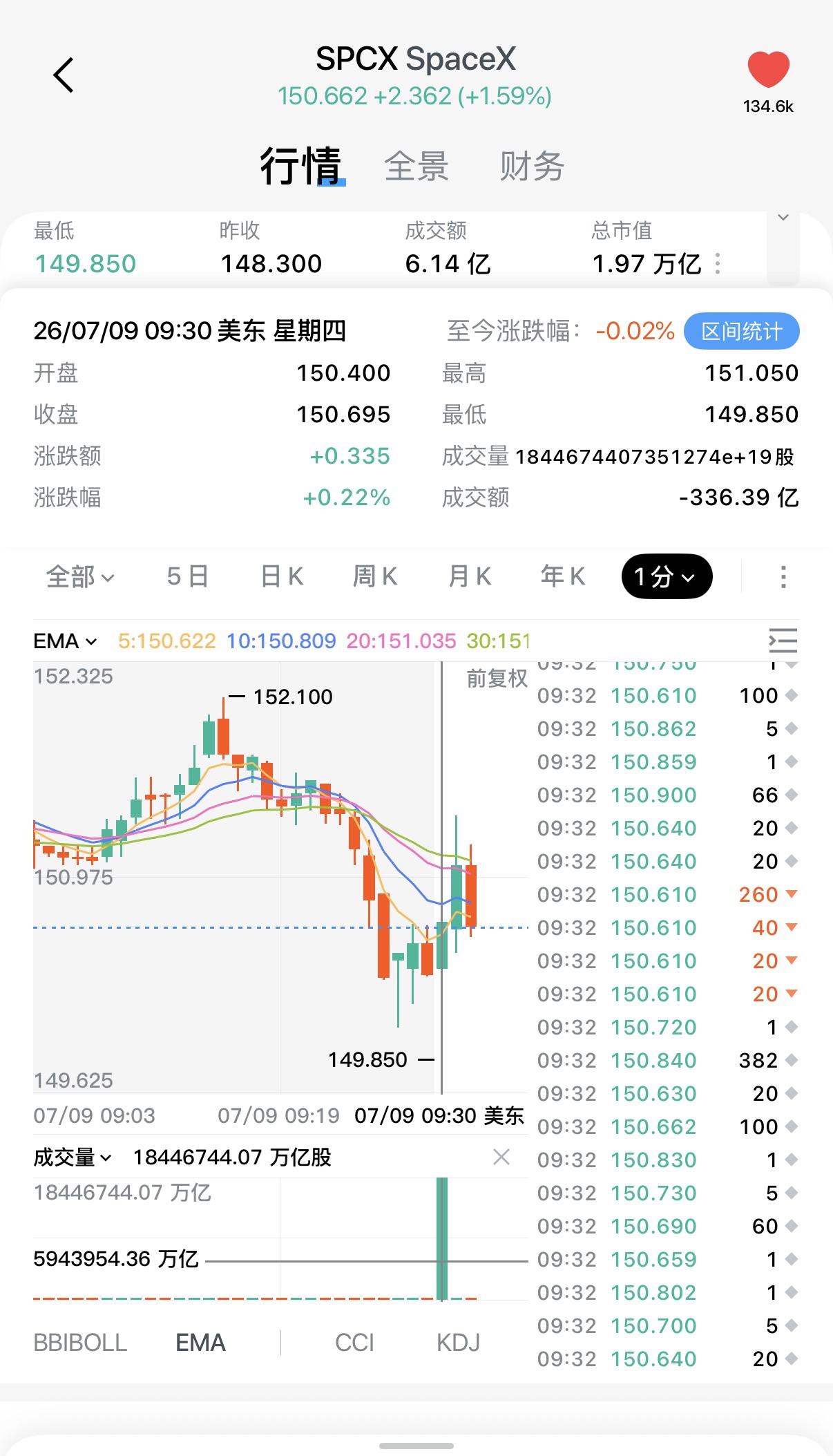This screenshot has height=1456, width=833.
Task: Open the 全部 period dropdown
Action: tap(80, 576)
